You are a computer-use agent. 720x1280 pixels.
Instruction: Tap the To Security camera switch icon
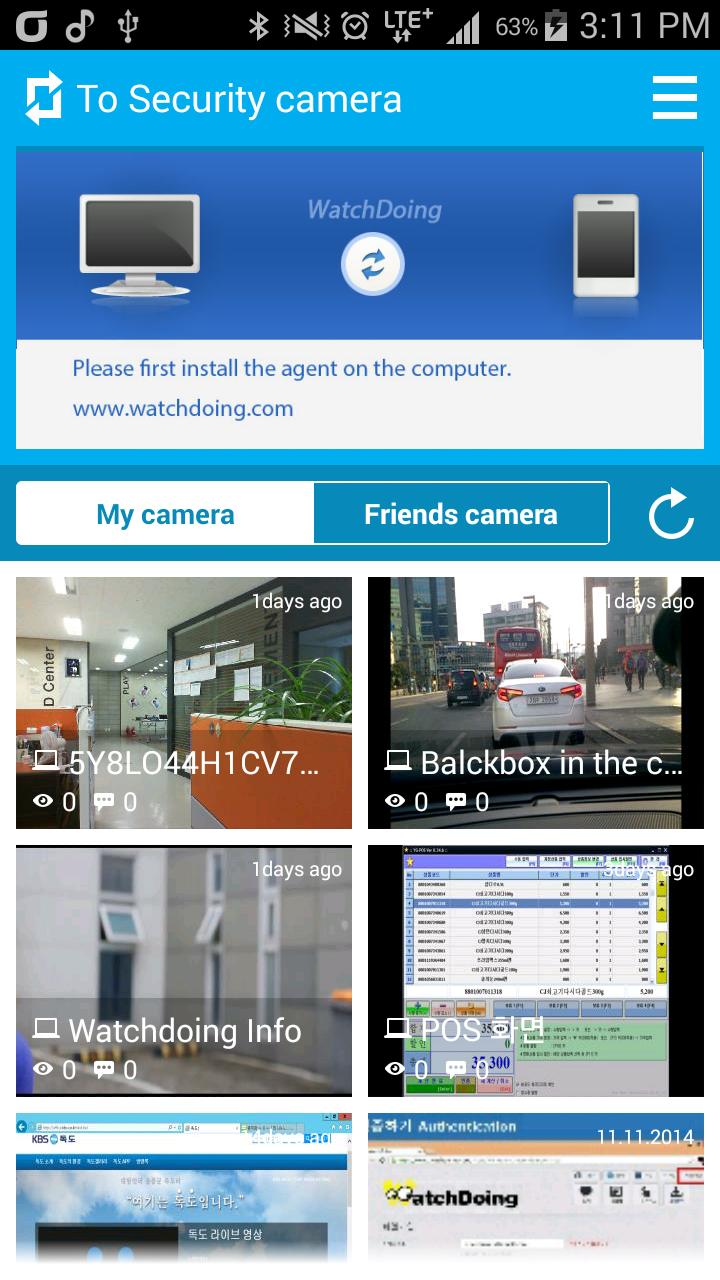[x=44, y=98]
